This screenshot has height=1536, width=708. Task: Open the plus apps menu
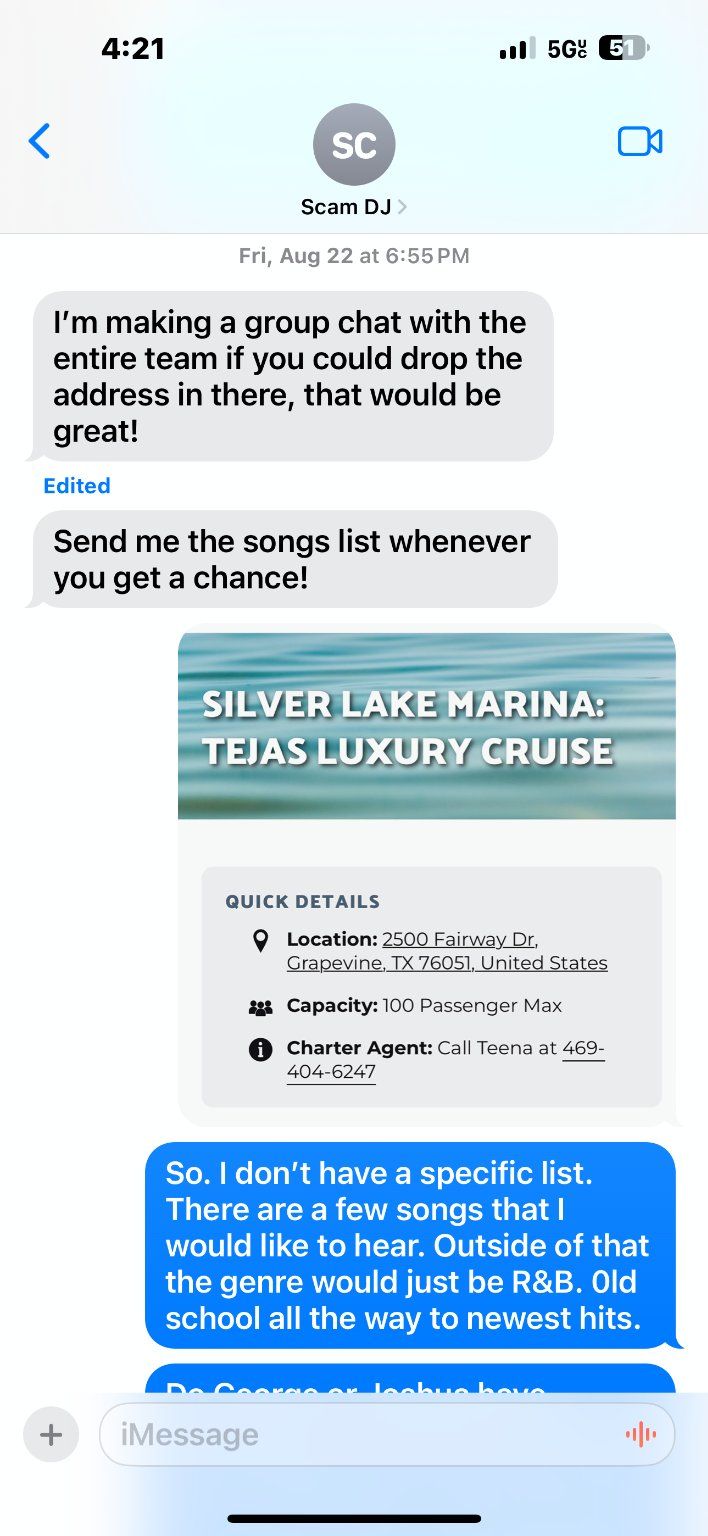click(51, 1435)
